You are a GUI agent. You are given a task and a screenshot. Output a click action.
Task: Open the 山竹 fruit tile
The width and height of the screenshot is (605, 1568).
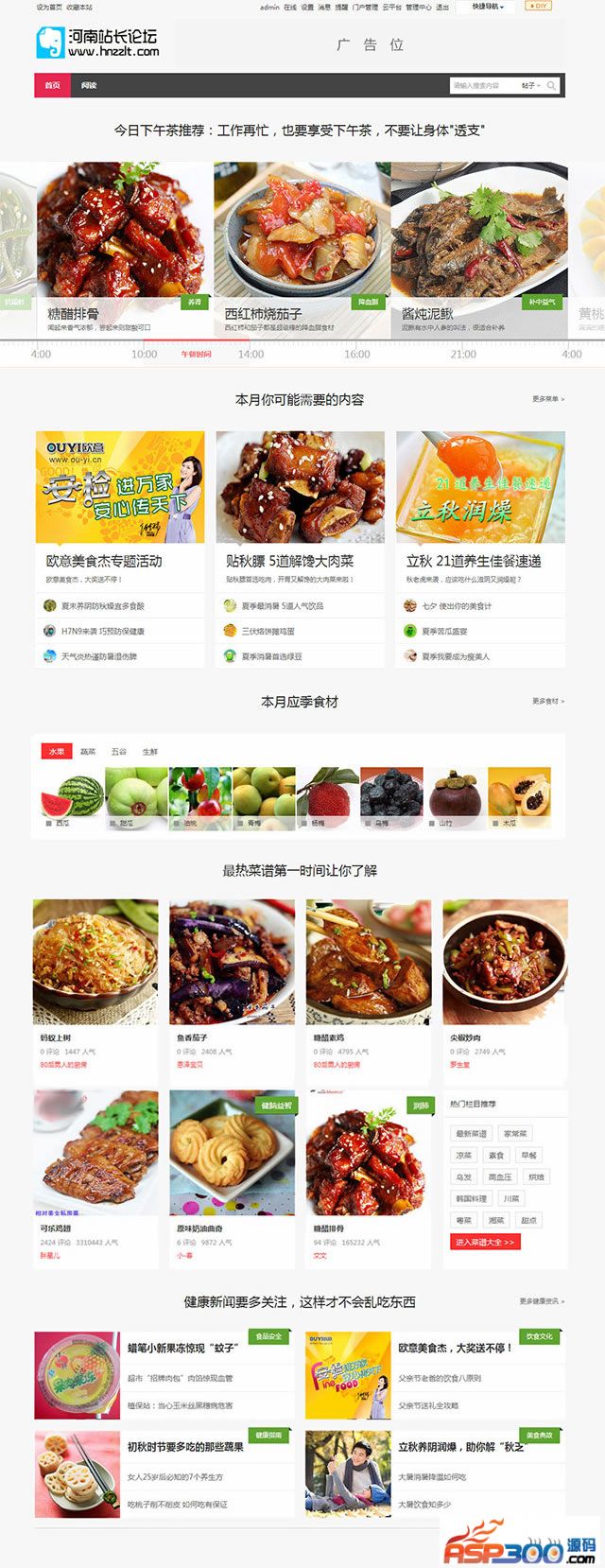(456, 799)
